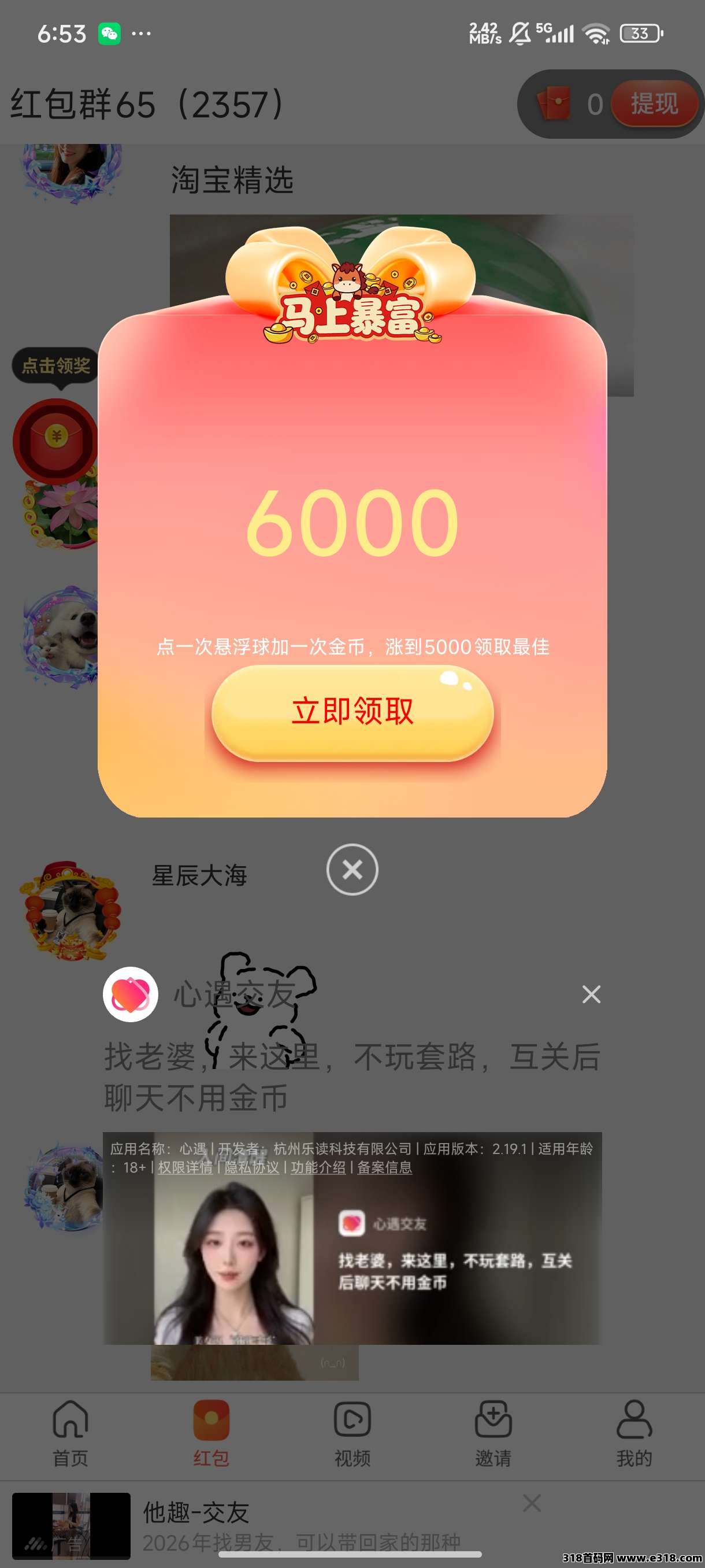The width and height of the screenshot is (705, 1568).
Task: Tap the 点击领奖 floating red envelope icon
Action: coord(57,440)
